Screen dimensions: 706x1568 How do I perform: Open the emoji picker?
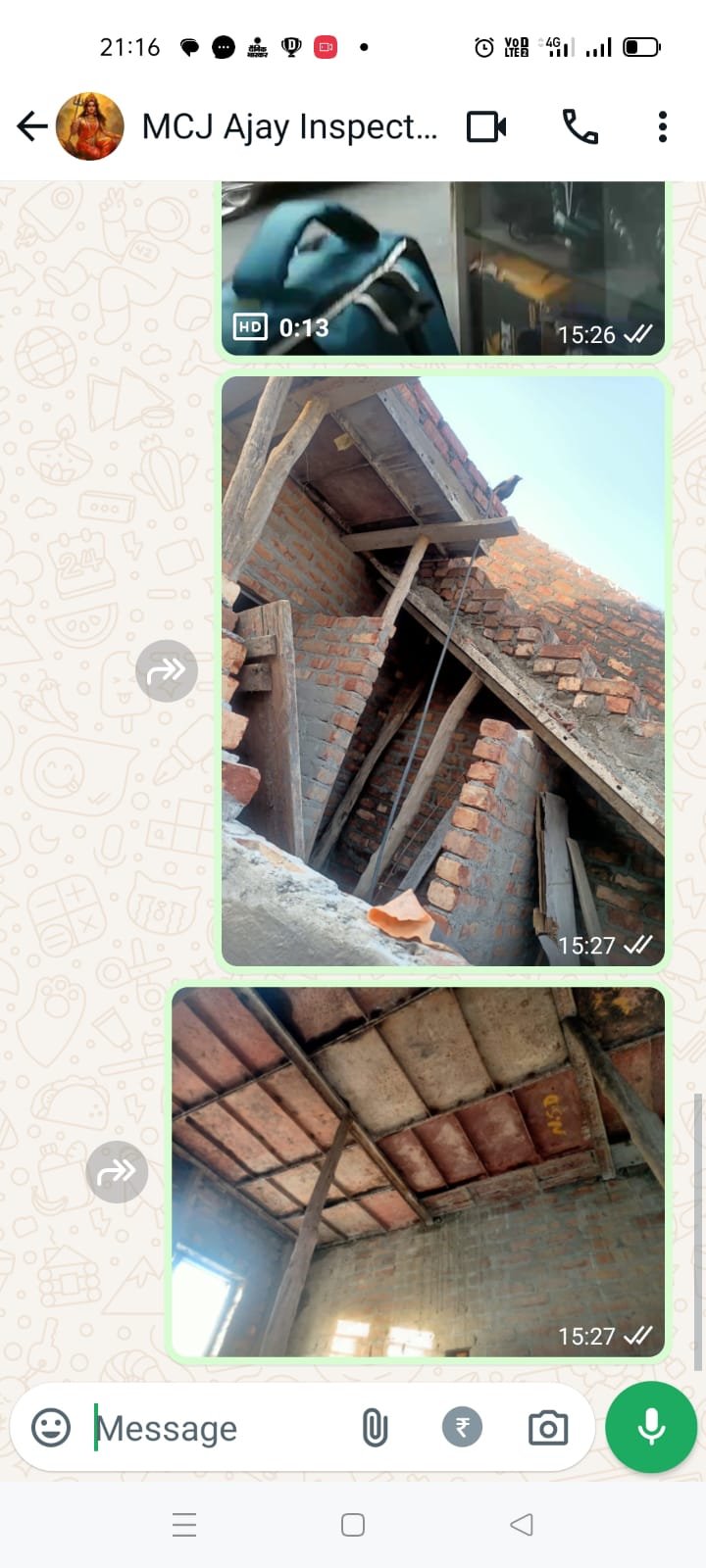pyautogui.click(x=51, y=1428)
